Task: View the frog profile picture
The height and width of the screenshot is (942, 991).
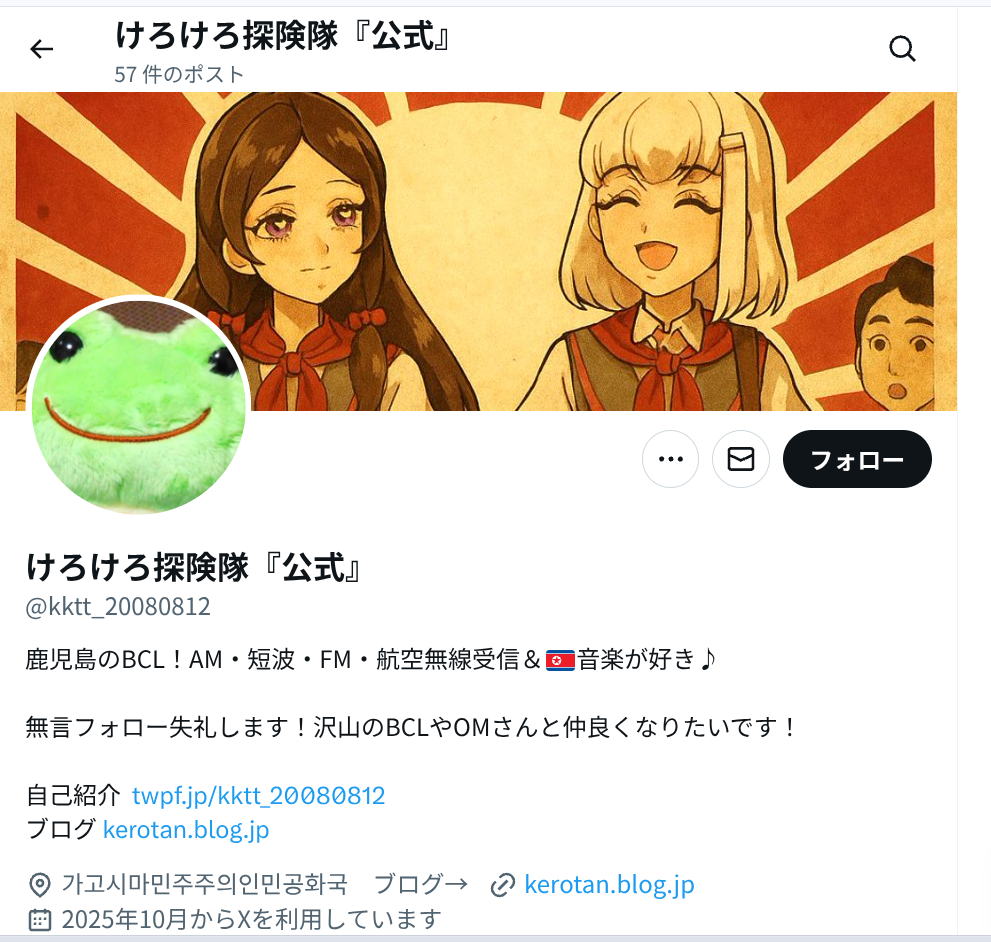Action: 139,406
